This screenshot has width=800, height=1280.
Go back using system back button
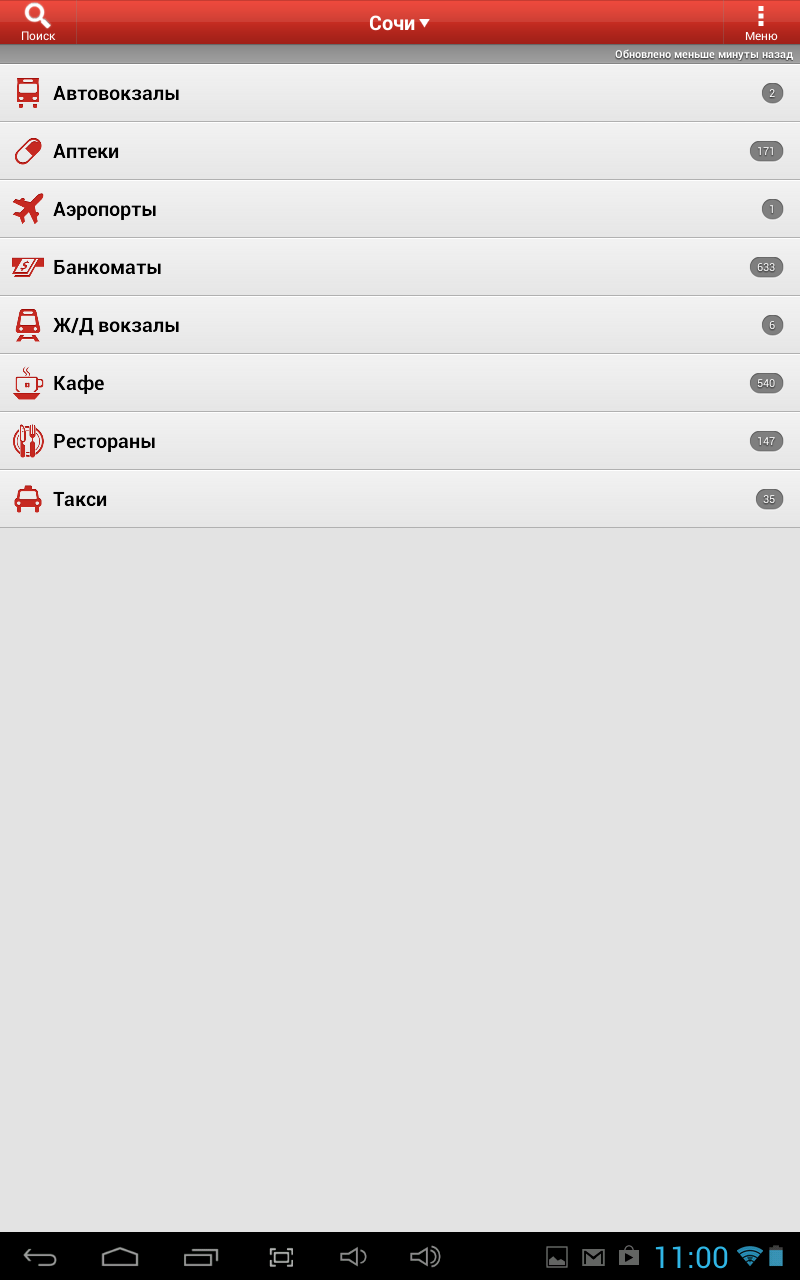pyautogui.click(x=40, y=1257)
